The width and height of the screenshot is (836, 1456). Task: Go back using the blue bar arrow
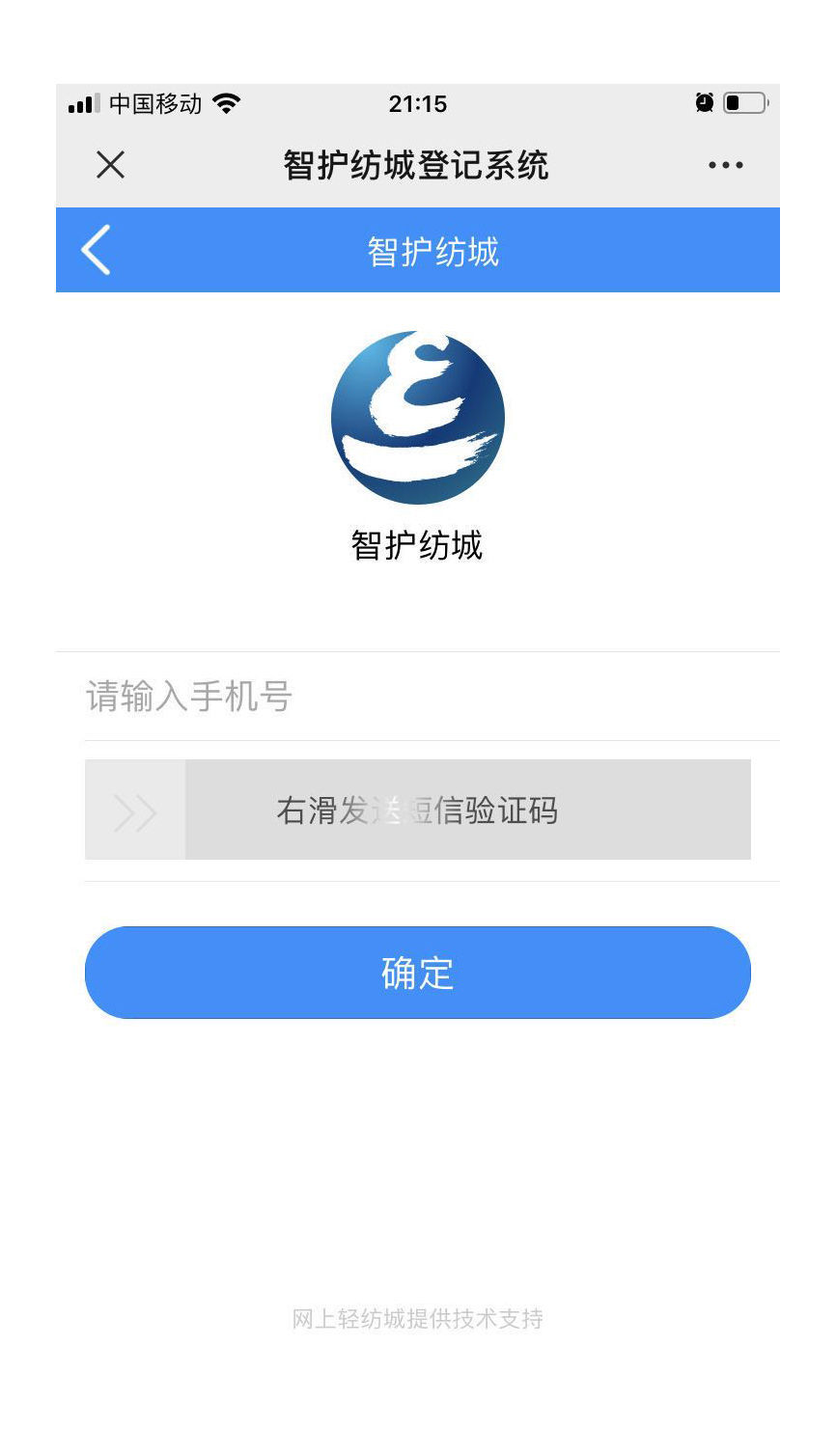pyautogui.click(x=97, y=250)
